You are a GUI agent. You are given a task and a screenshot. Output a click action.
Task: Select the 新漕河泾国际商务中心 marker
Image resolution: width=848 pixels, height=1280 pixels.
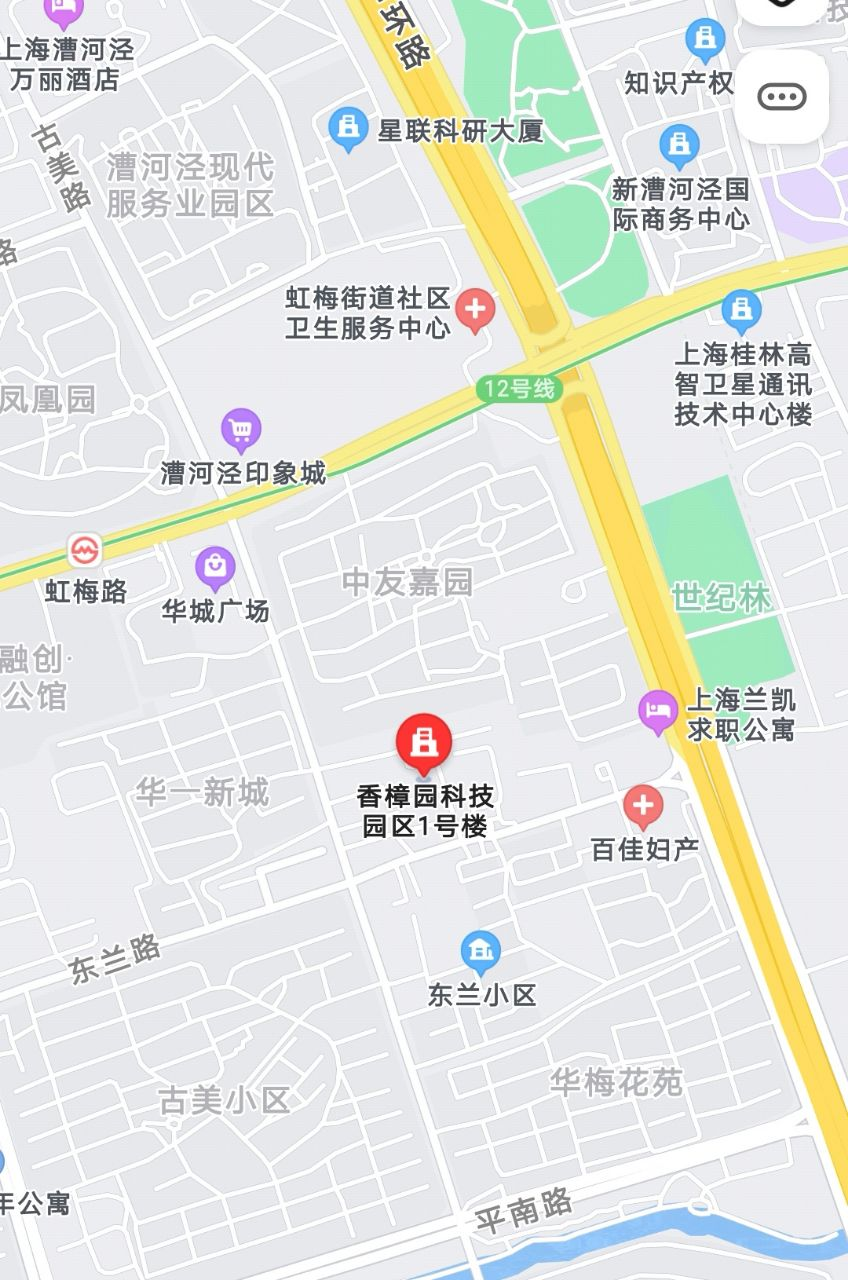(x=679, y=146)
